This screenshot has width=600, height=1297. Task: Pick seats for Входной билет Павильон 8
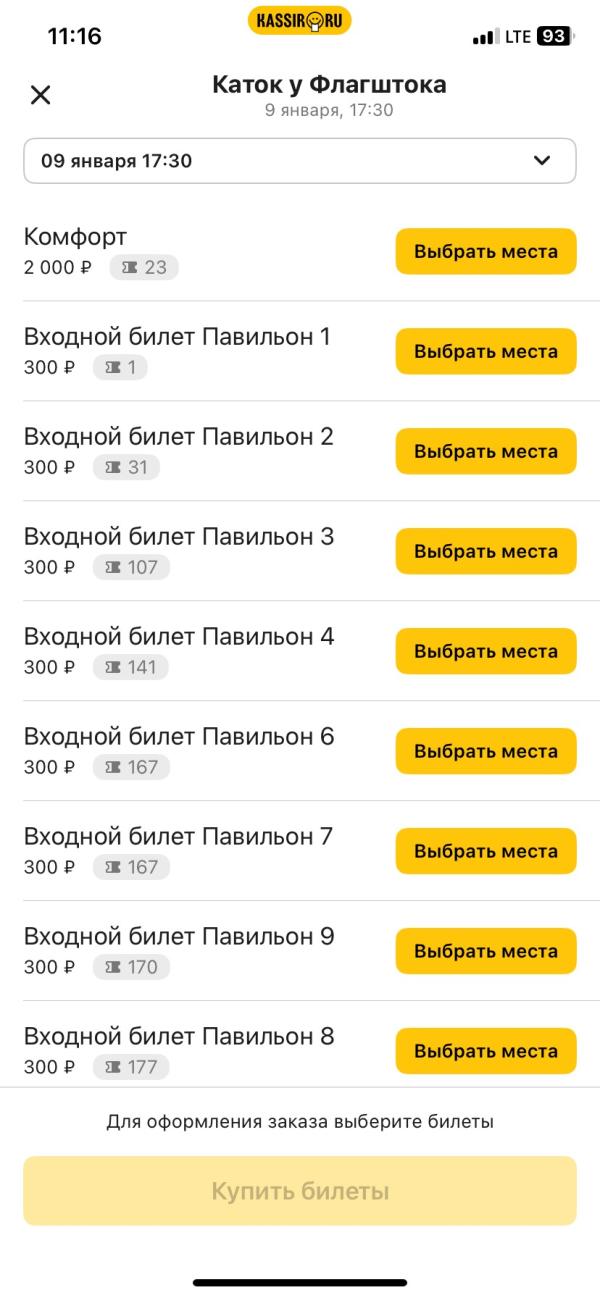486,1051
